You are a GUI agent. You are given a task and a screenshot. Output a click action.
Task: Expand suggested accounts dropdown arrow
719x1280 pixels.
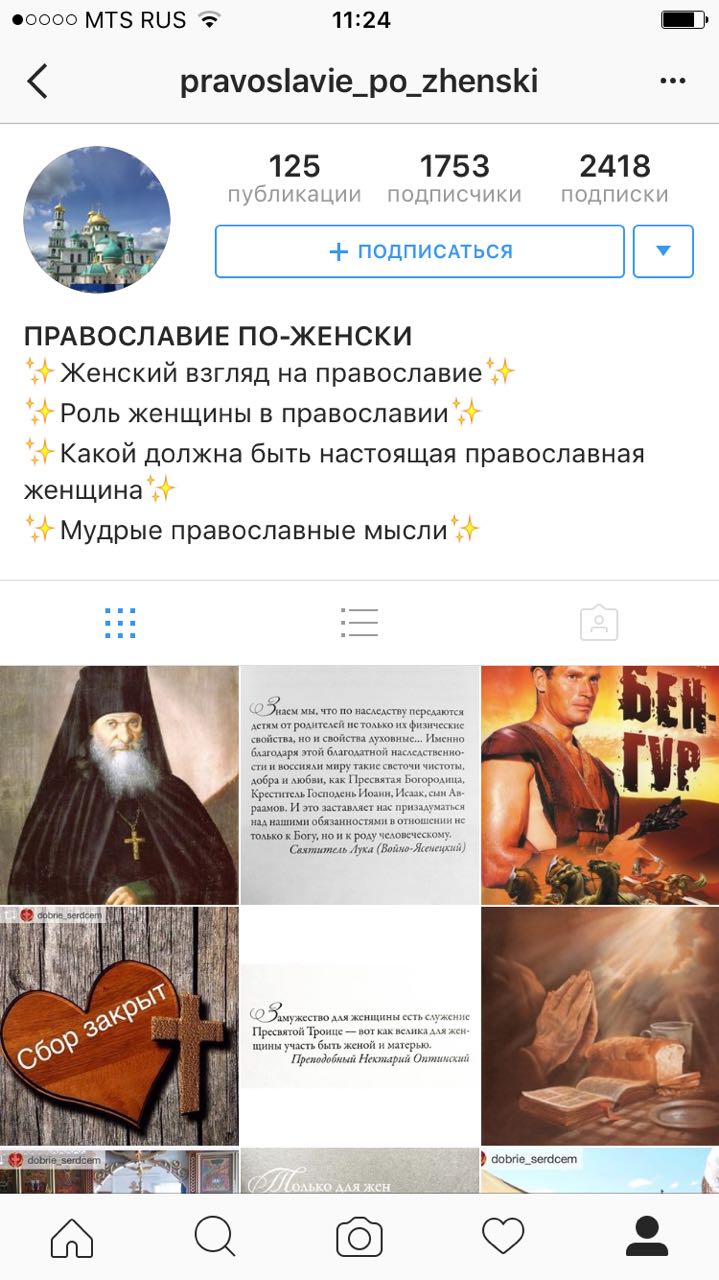pos(663,251)
